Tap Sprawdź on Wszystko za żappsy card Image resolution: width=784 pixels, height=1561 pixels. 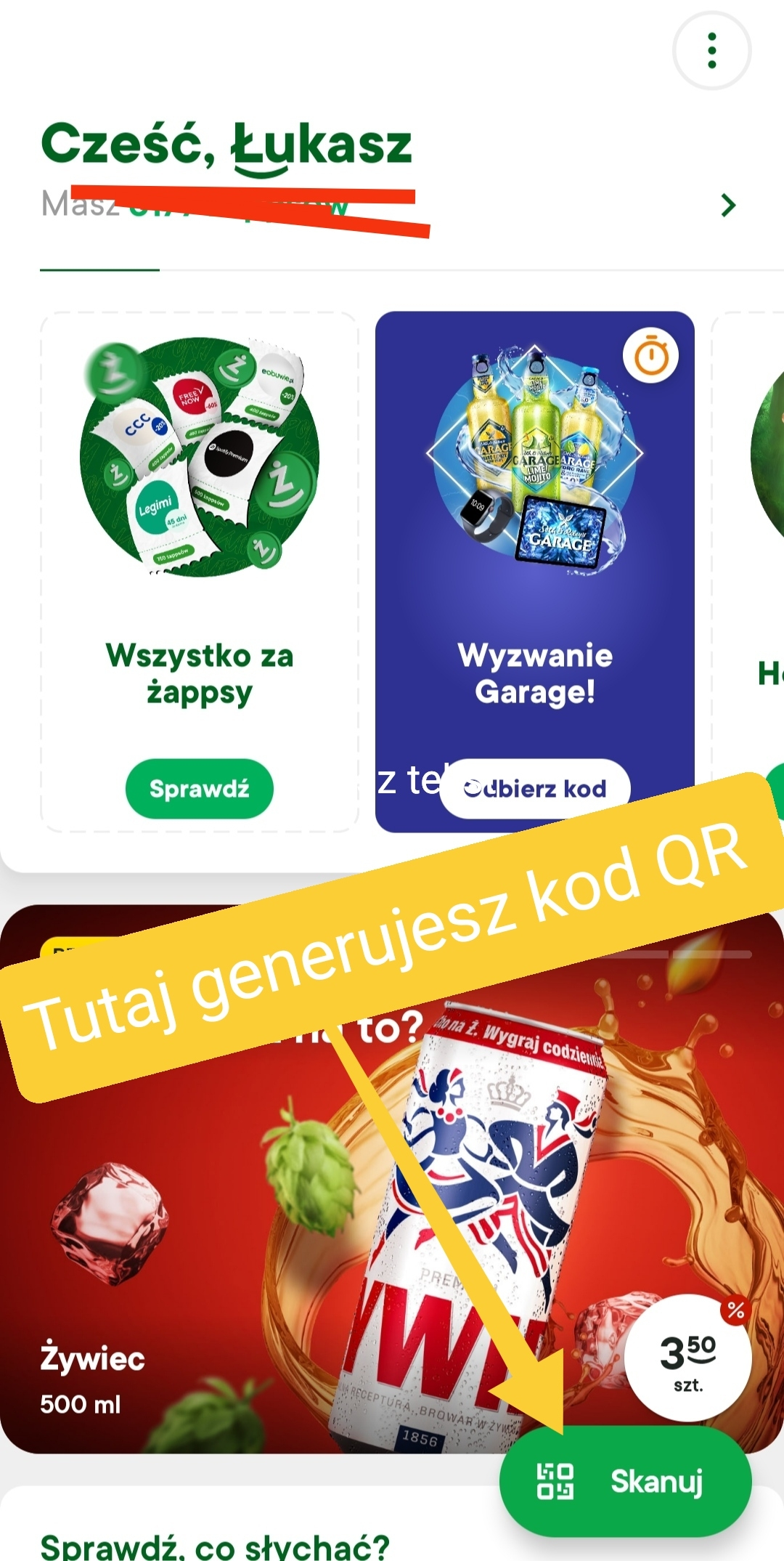pyautogui.click(x=199, y=789)
